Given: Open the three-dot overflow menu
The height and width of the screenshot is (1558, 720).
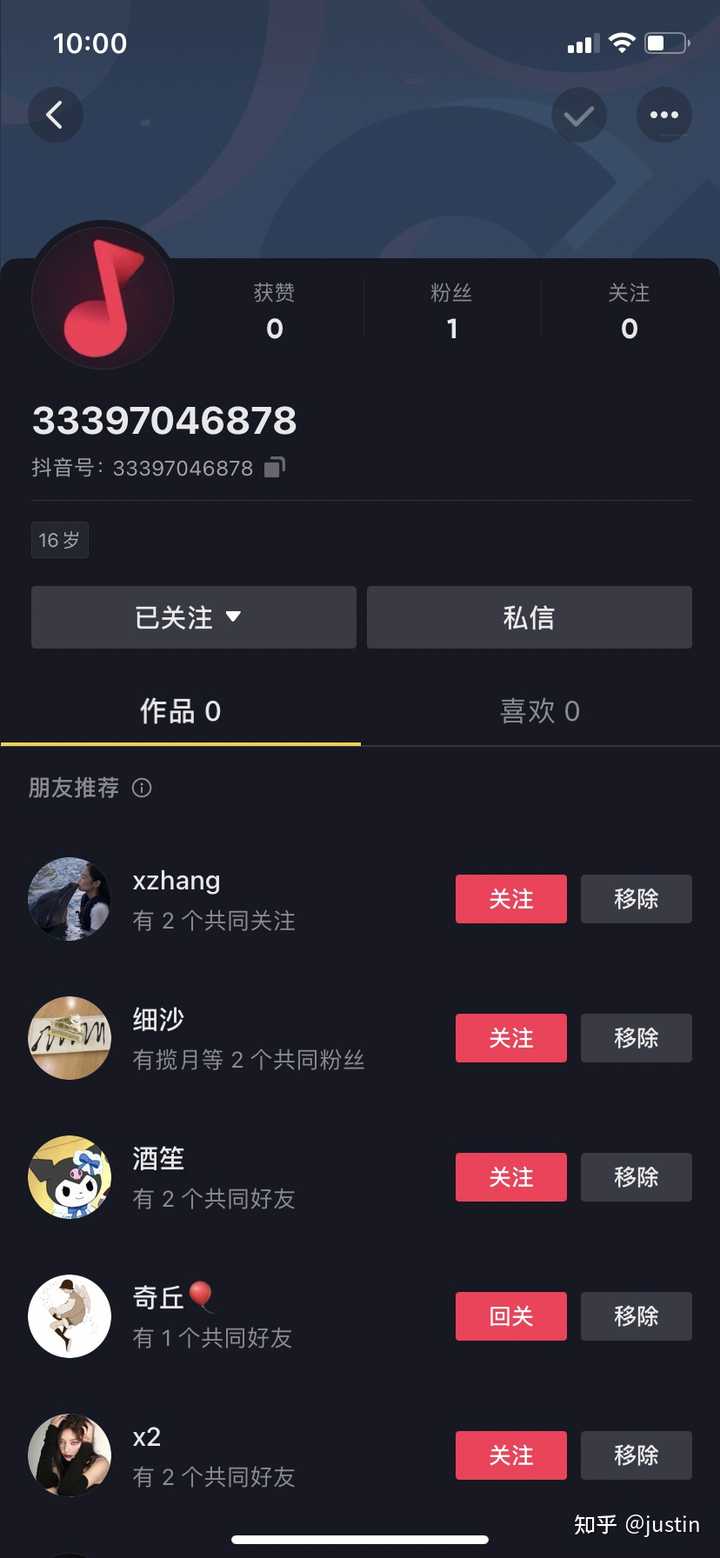Looking at the screenshot, I should [664, 116].
